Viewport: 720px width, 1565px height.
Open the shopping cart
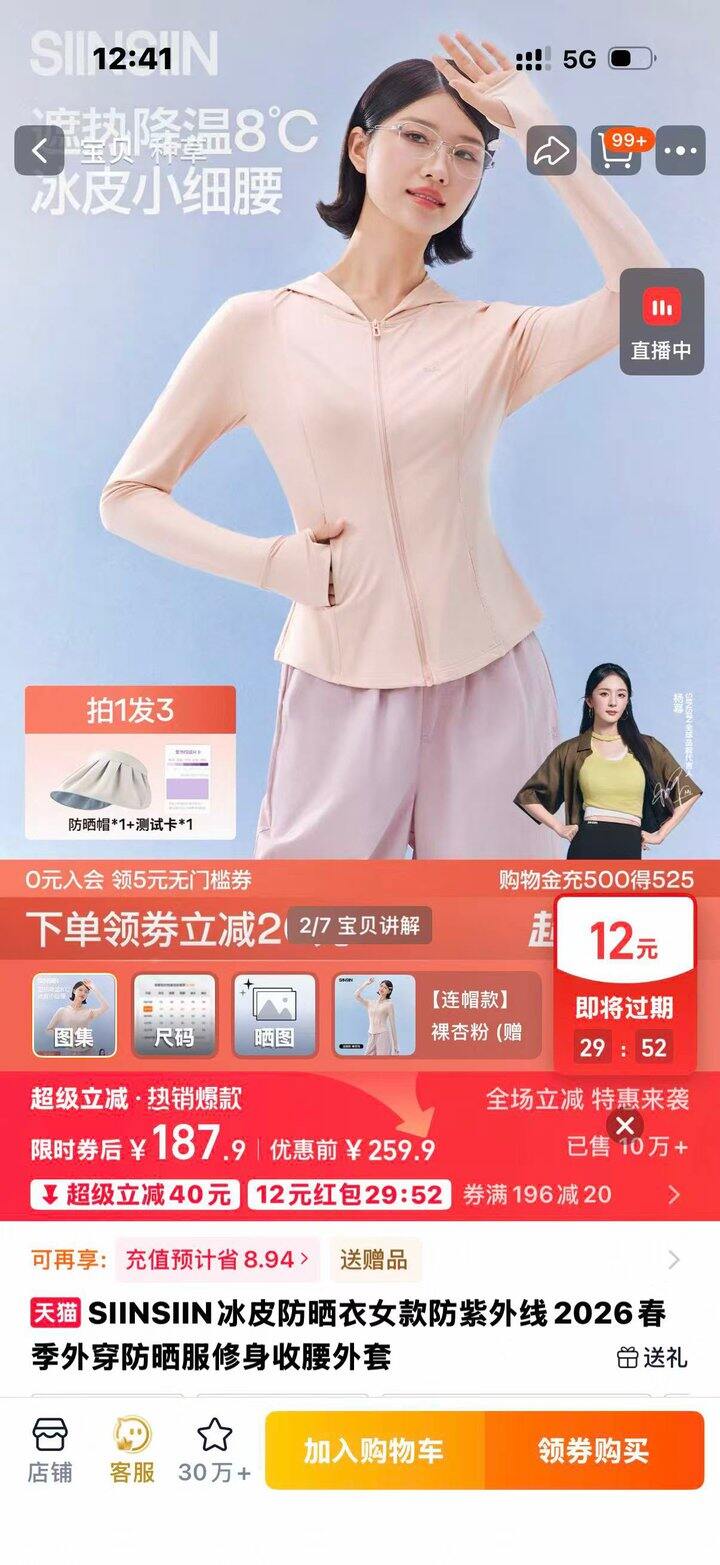coord(616,151)
